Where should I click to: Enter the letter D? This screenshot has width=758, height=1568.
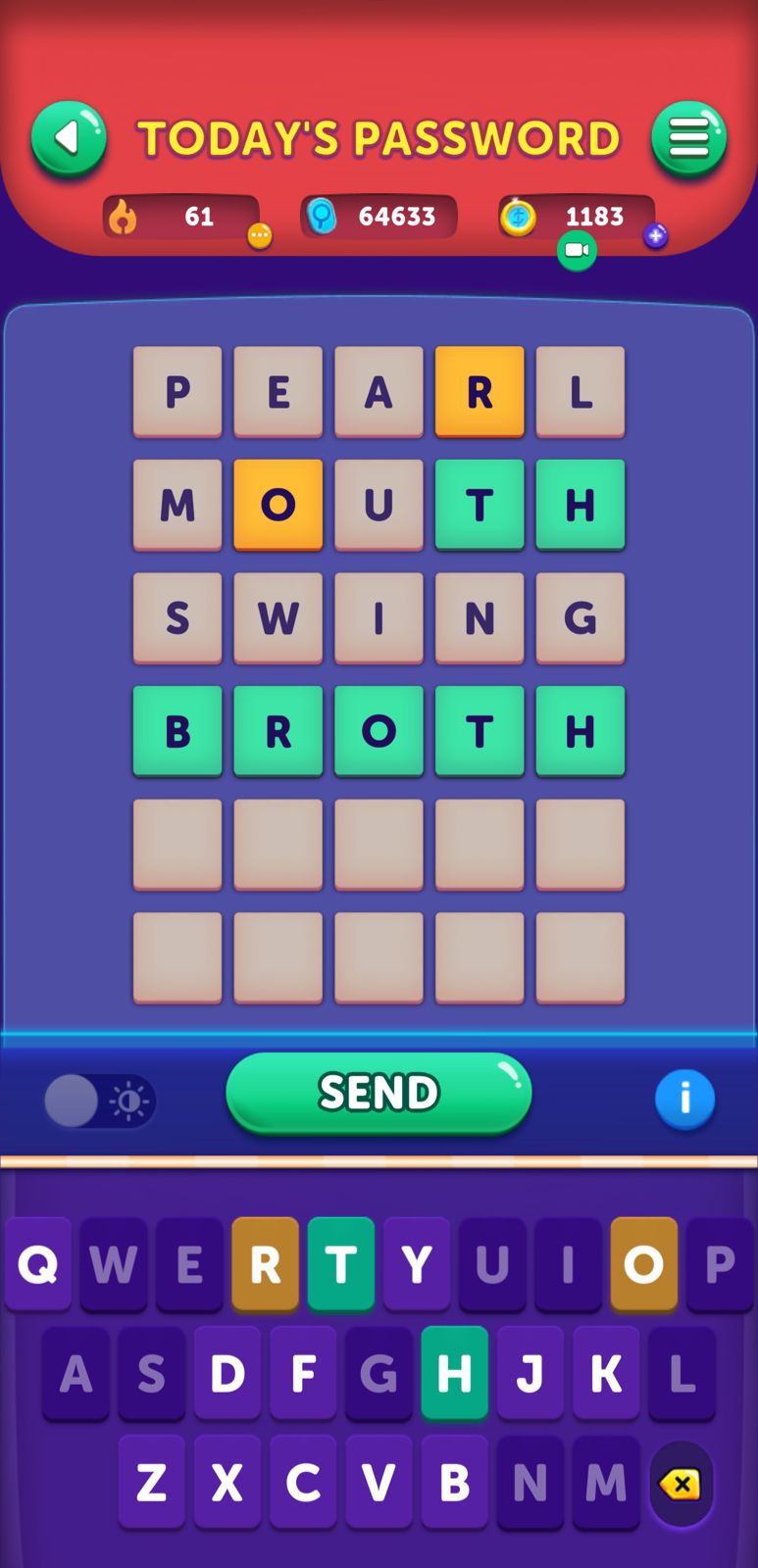[227, 1374]
